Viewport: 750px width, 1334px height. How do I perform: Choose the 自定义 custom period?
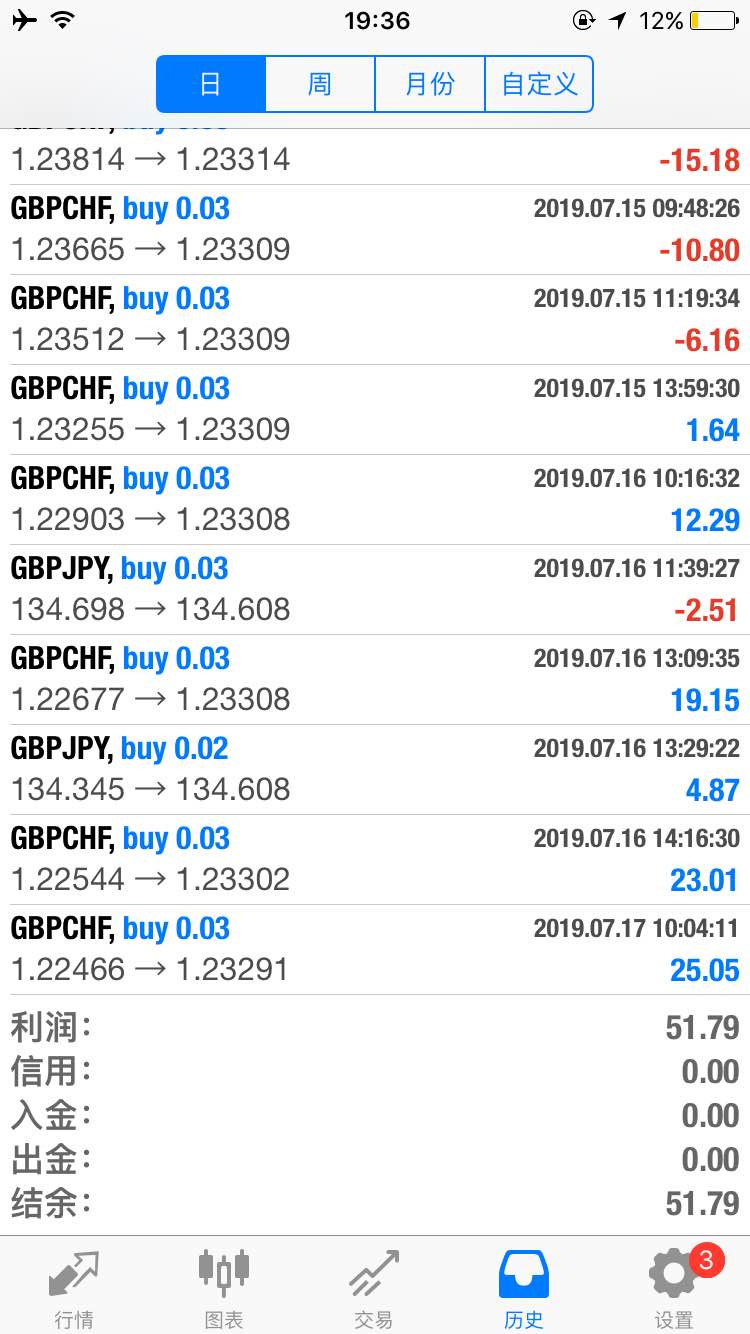click(x=539, y=84)
